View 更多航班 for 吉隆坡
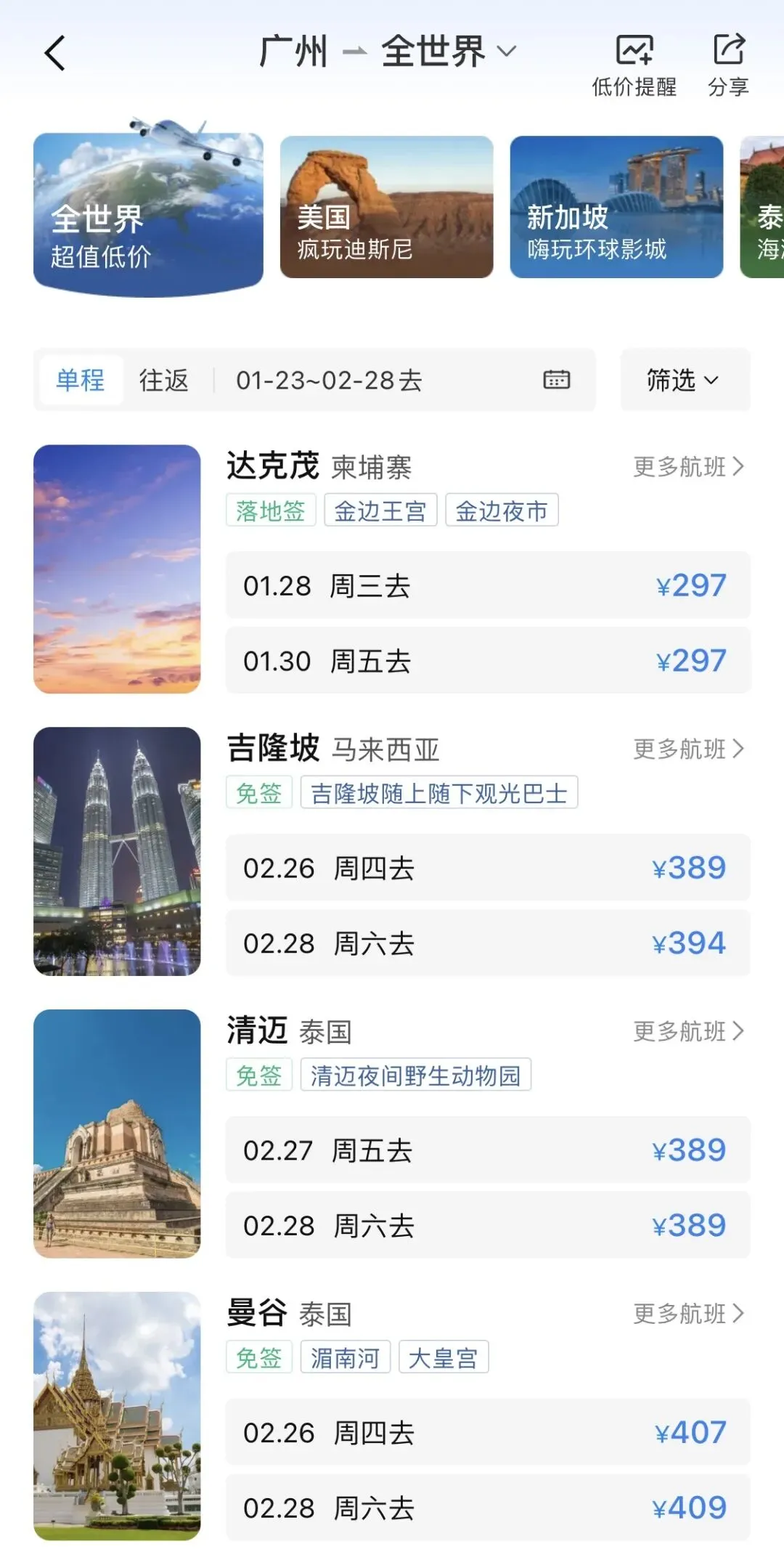This screenshot has height=1549, width=784. [687, 749]
